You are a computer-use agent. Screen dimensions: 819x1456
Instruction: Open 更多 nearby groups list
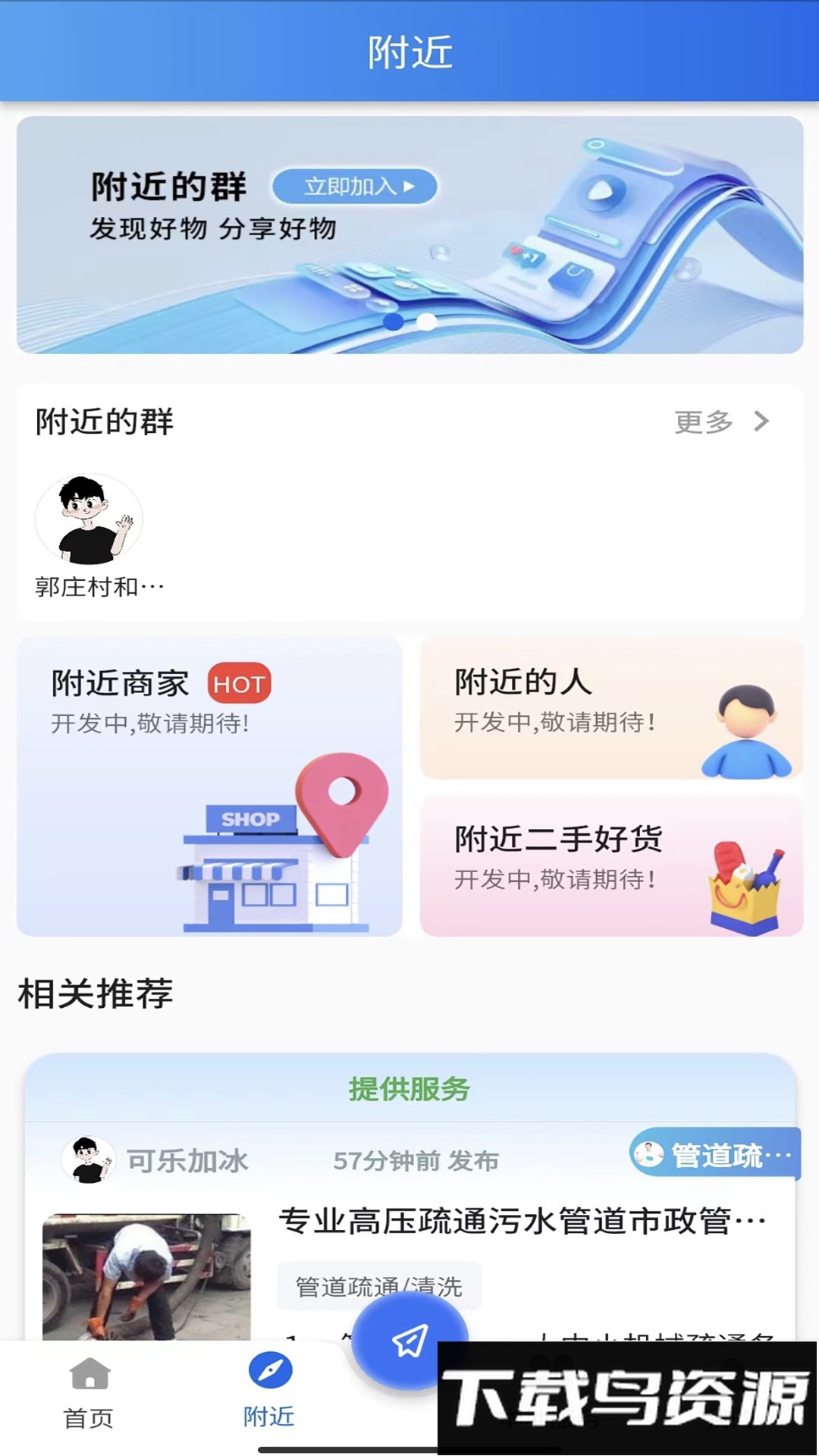tap(720, 422)
